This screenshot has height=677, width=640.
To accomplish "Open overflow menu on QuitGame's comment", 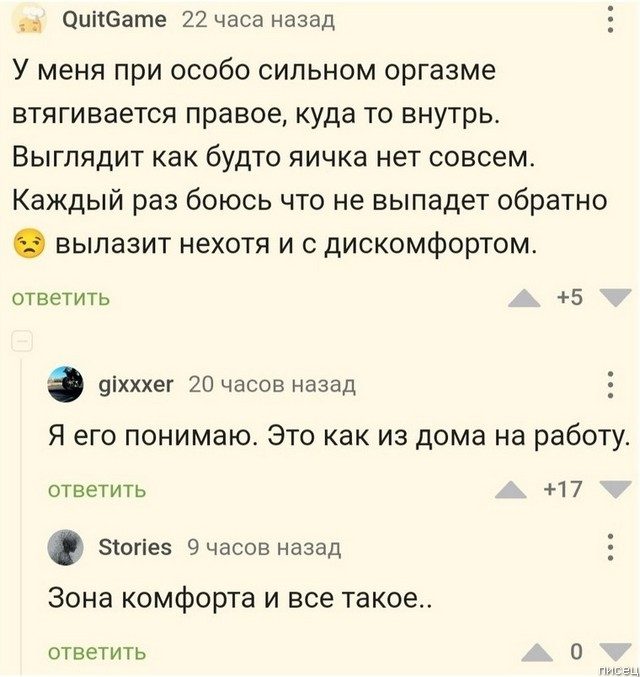I will pyautogui.click(x=611, y=19).
